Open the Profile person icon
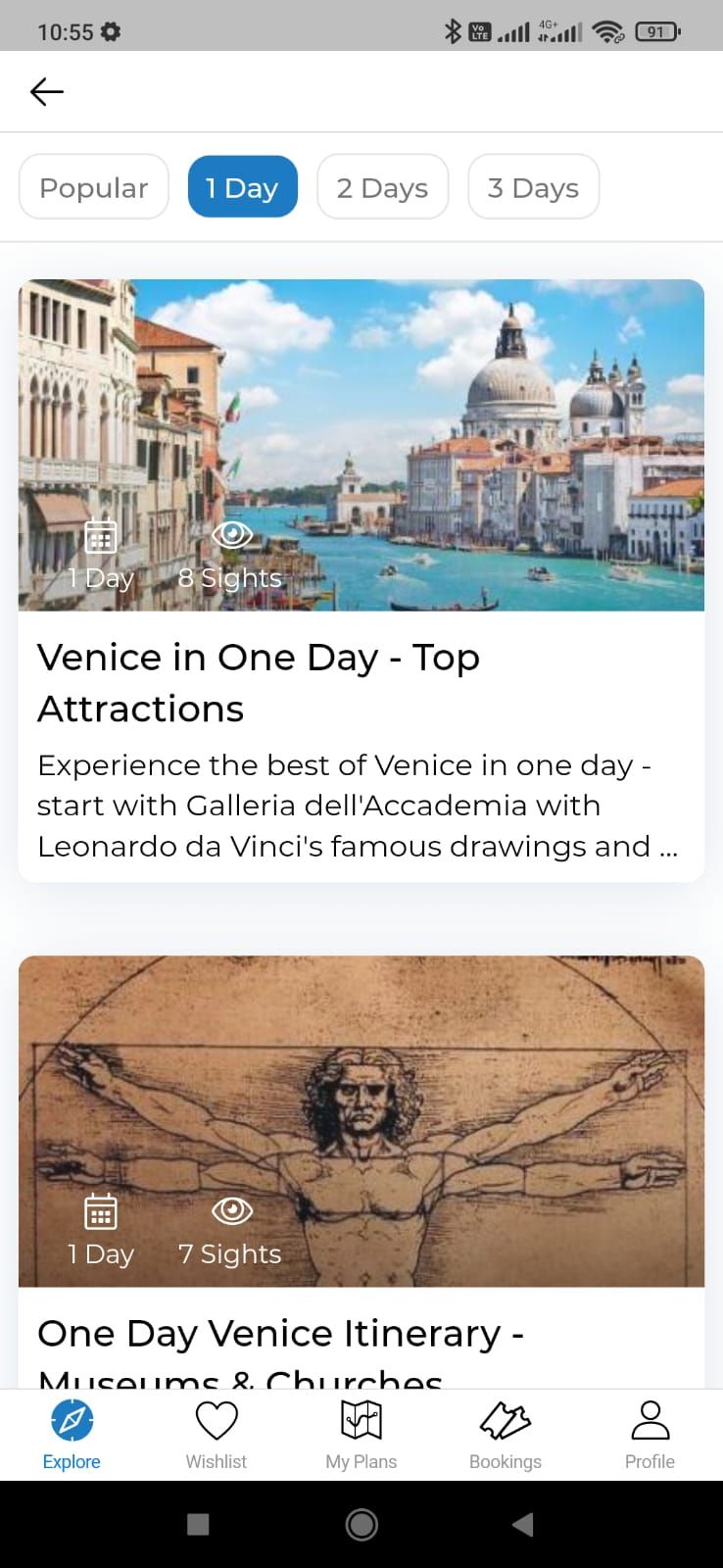Image resolution: width=723 pixels, height=1568 pixels. point(650,1418)
